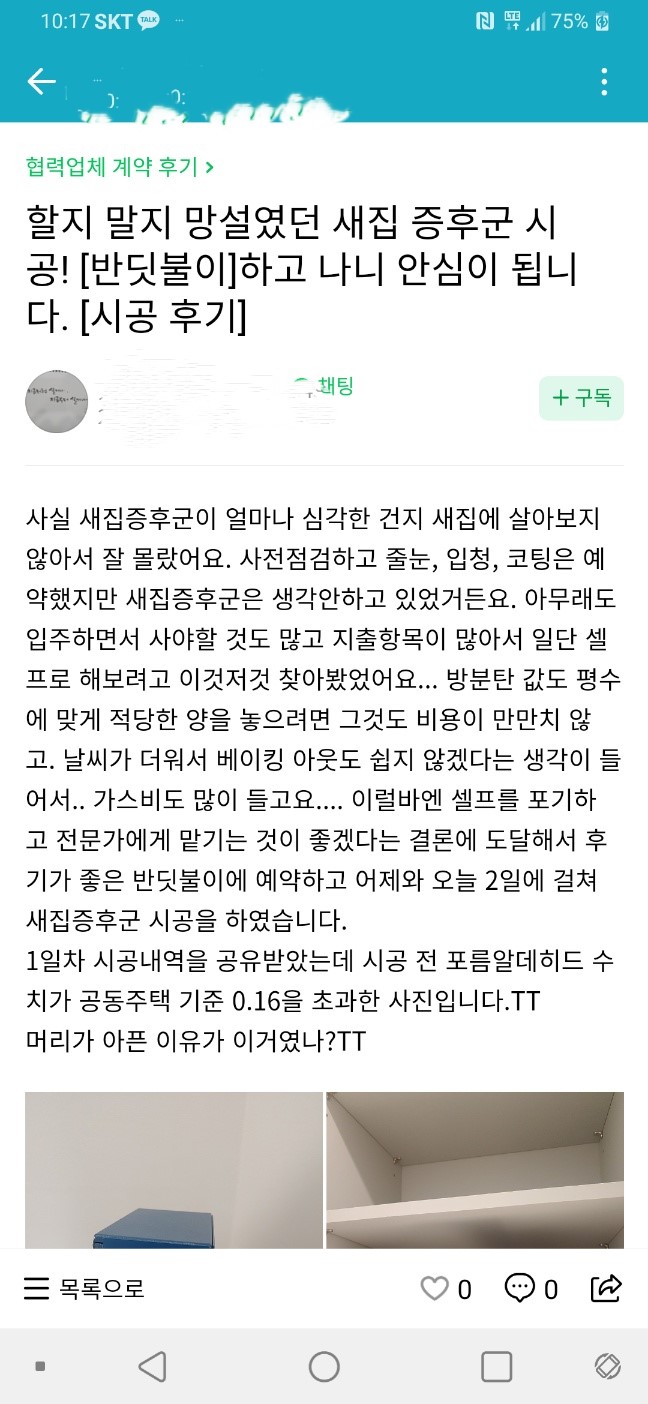Viewport: 648px width, 1404px height.
Task: Open the 협력업체 계약 후기 board link
Action: 119,167
